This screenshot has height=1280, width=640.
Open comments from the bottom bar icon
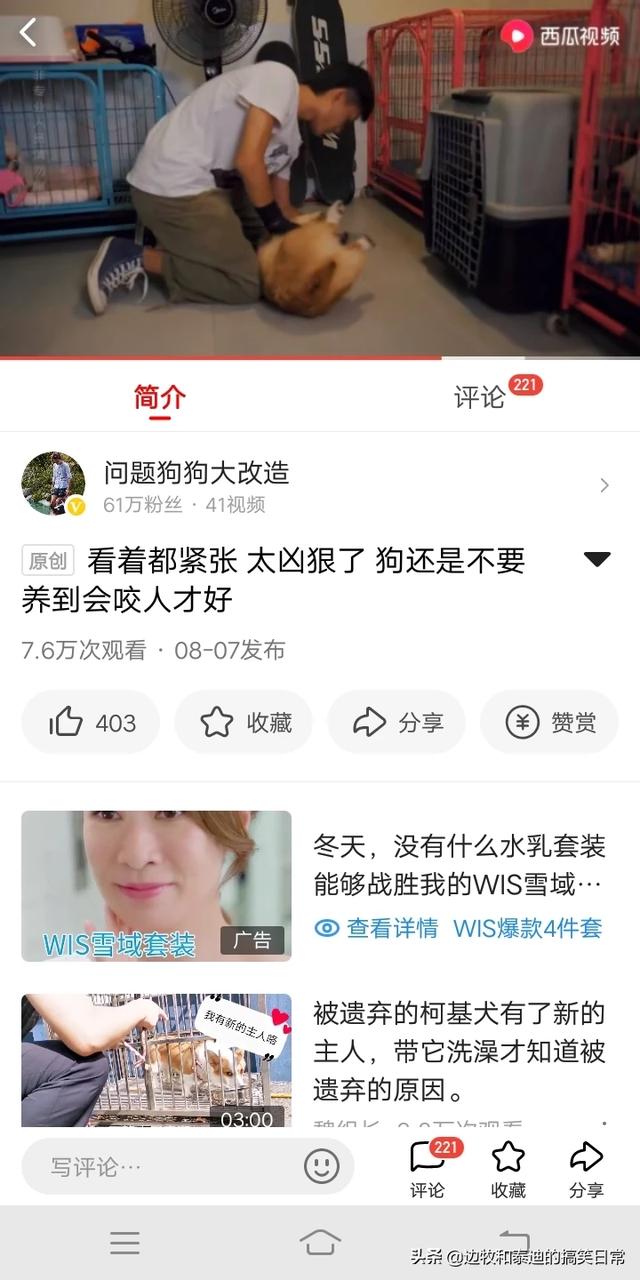[427, 1168]
